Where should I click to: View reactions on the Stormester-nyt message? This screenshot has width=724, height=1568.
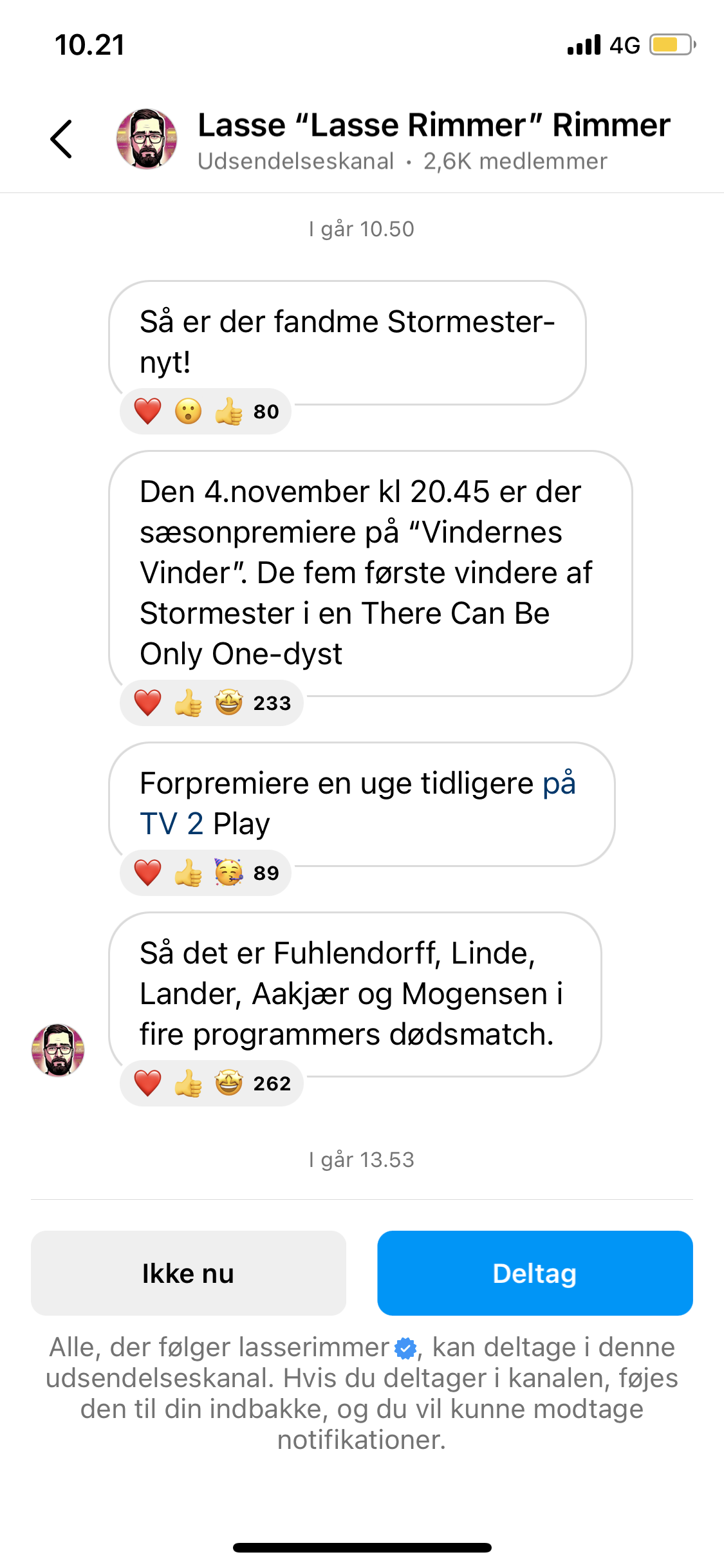[205, 411]
